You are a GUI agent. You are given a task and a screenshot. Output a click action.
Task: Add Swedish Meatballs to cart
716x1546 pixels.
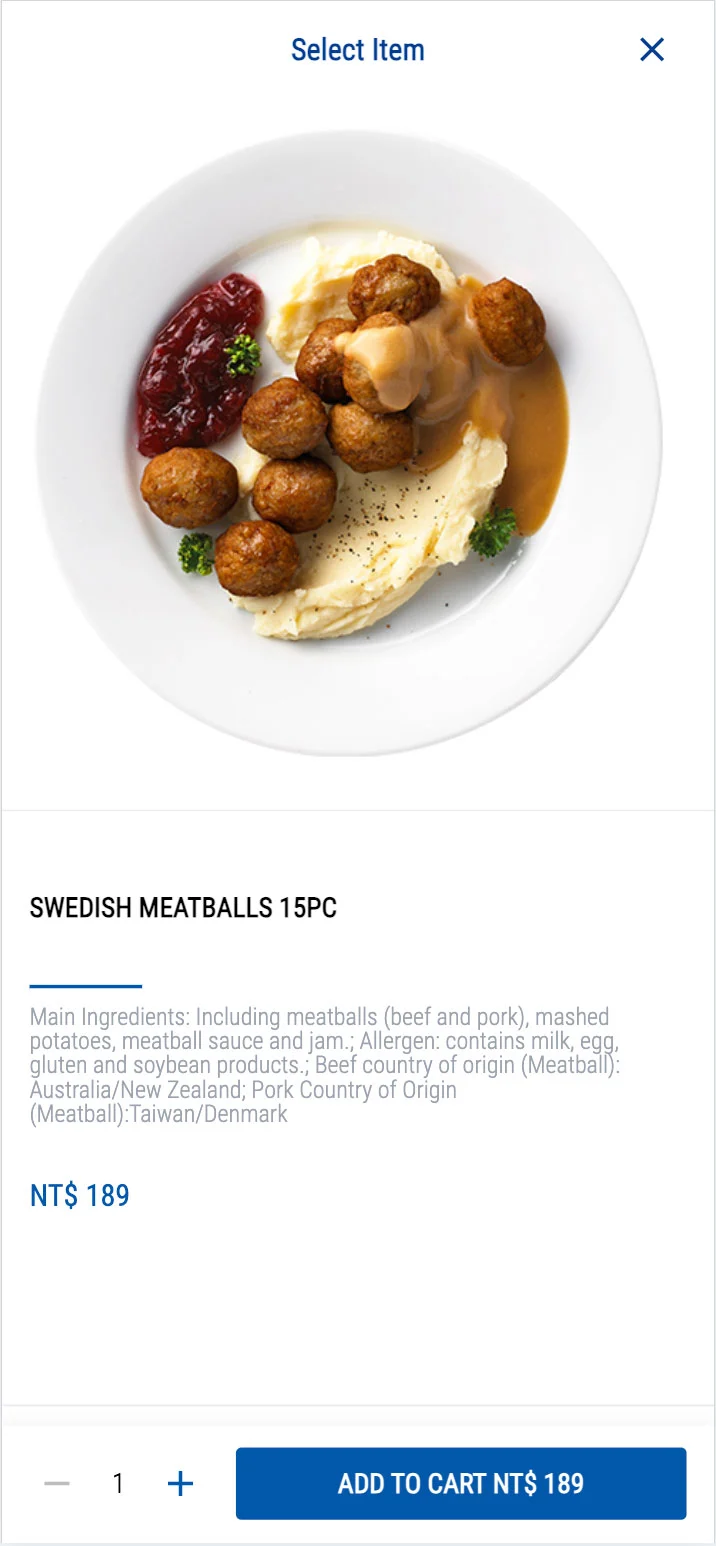[x=461, y=1483]
